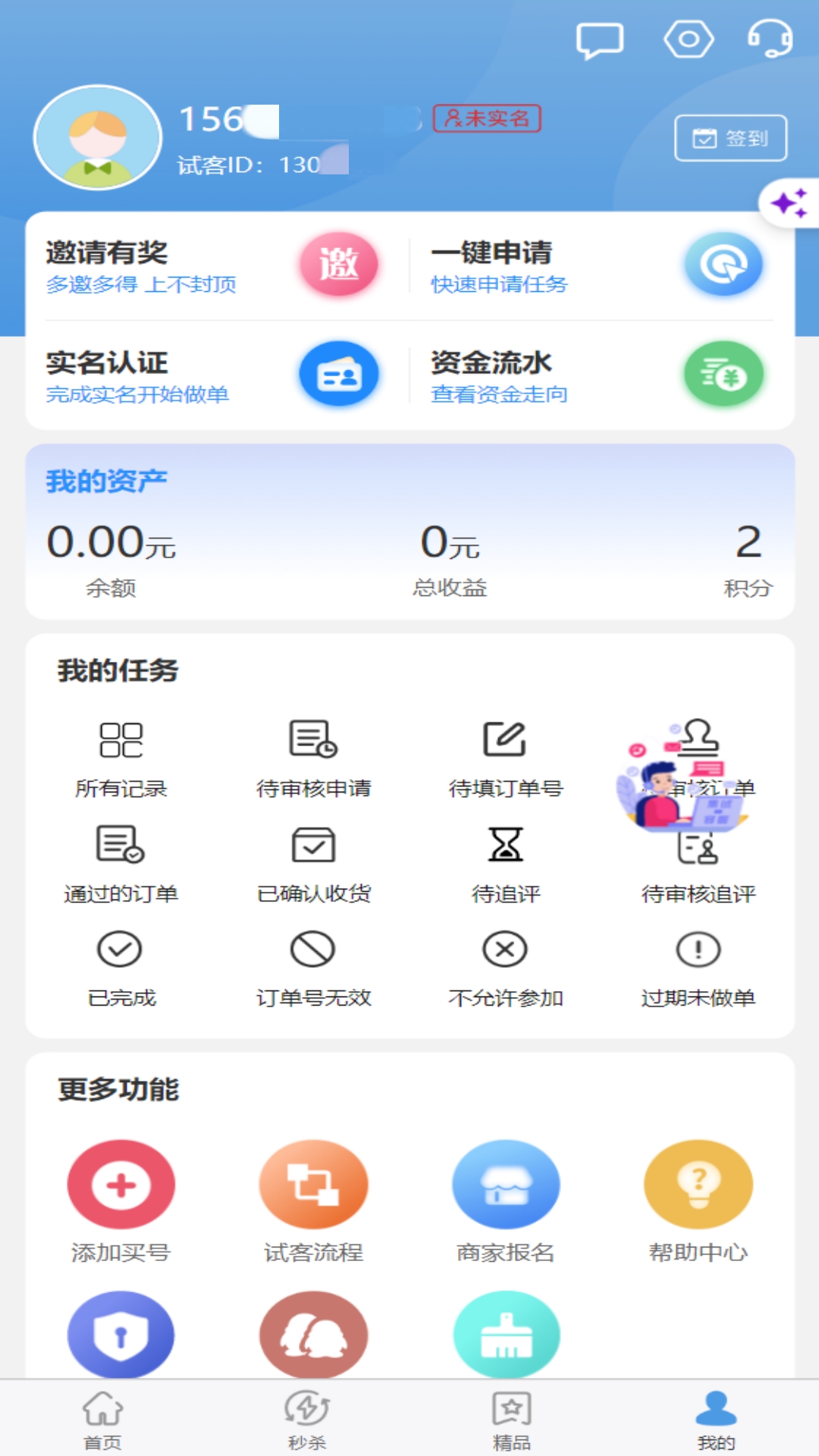819x1456 pixels.
Task: View 资金流水 fund flow records
Action: pyautogui.click(x=595, y=376)
